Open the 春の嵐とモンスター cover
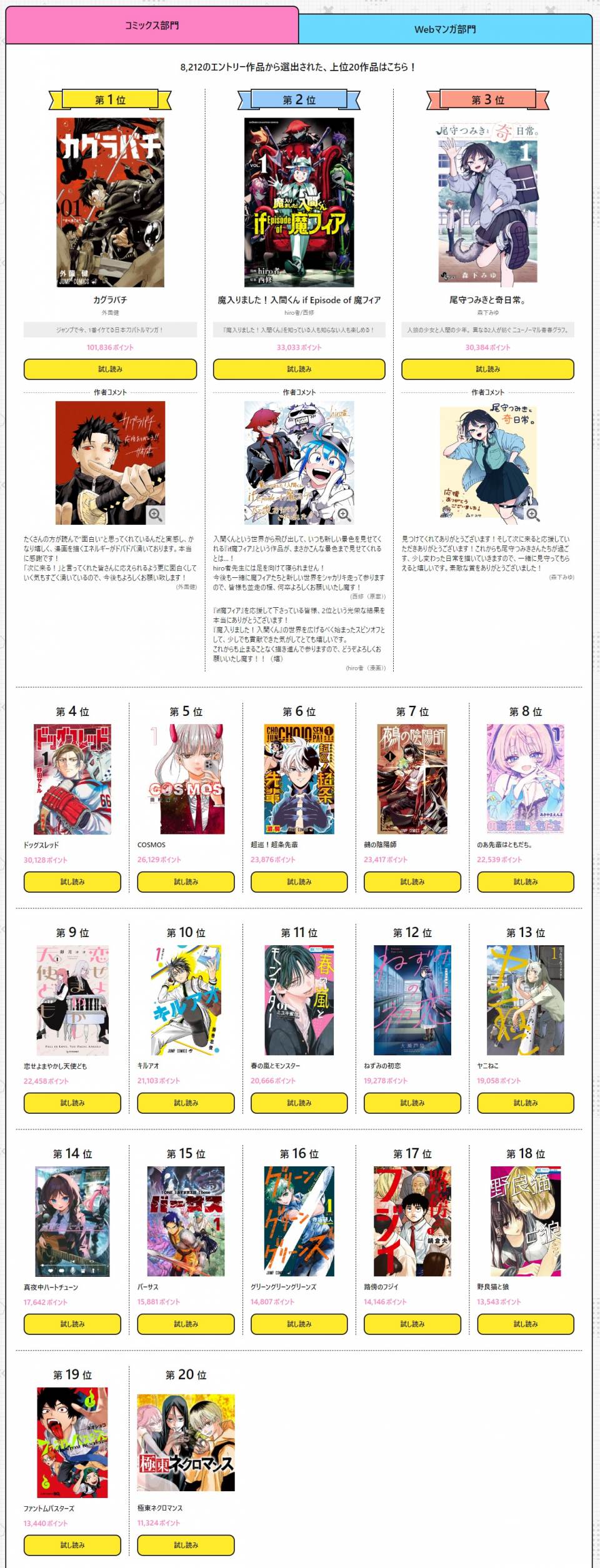 point(299,1000)
